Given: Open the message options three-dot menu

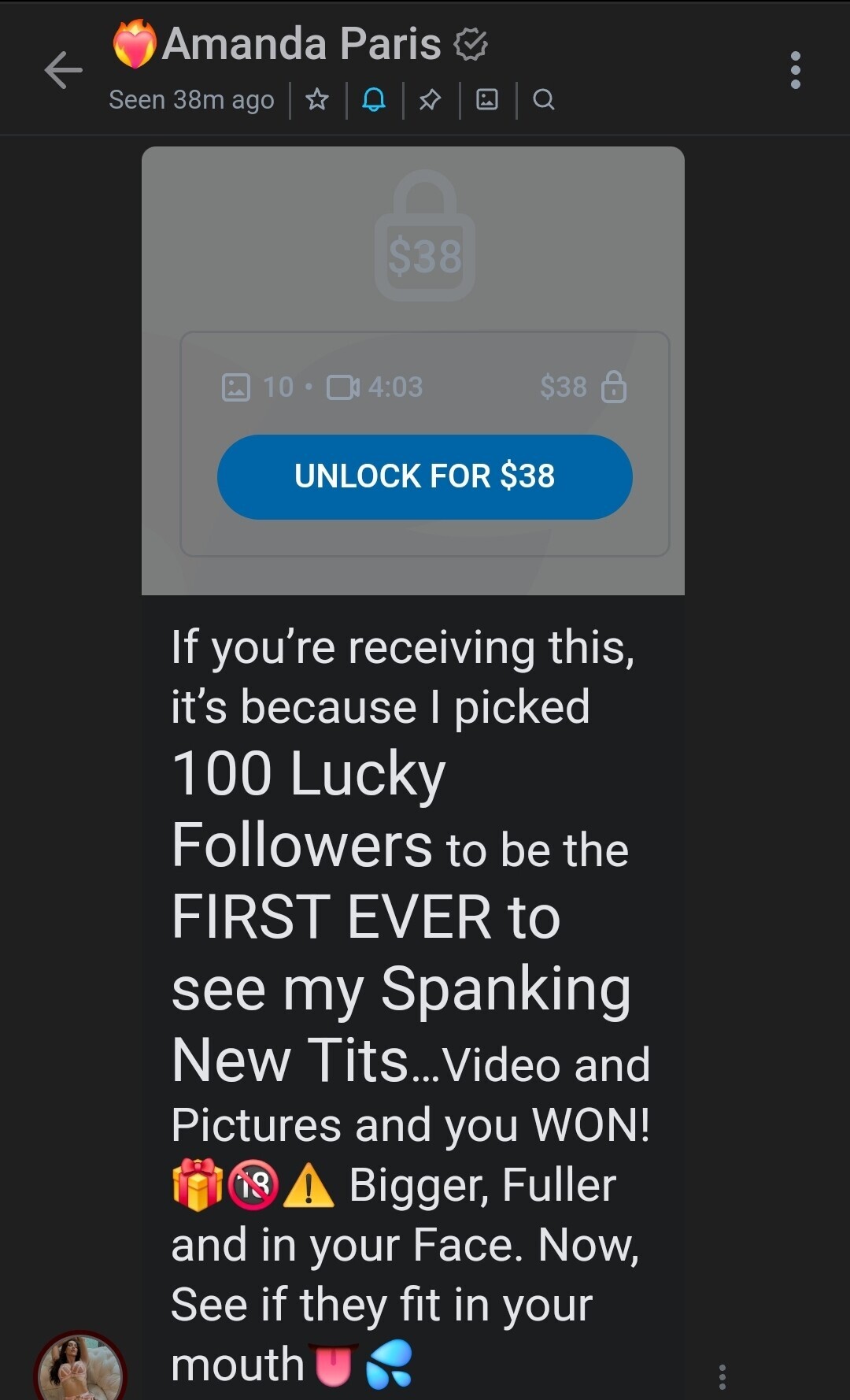Looking at the screenshot, I should [x=722, y=1376].
